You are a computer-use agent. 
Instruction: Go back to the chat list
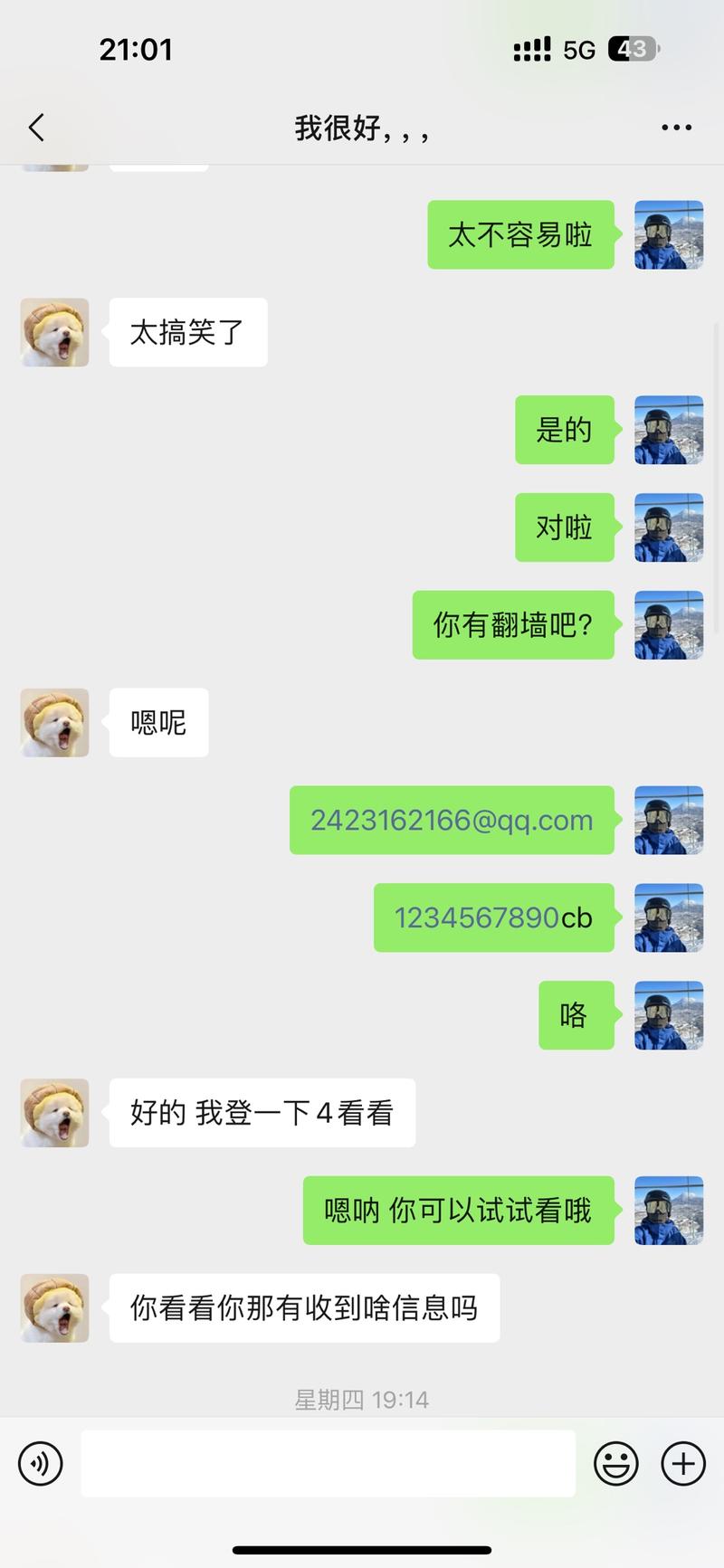[36, 128]
